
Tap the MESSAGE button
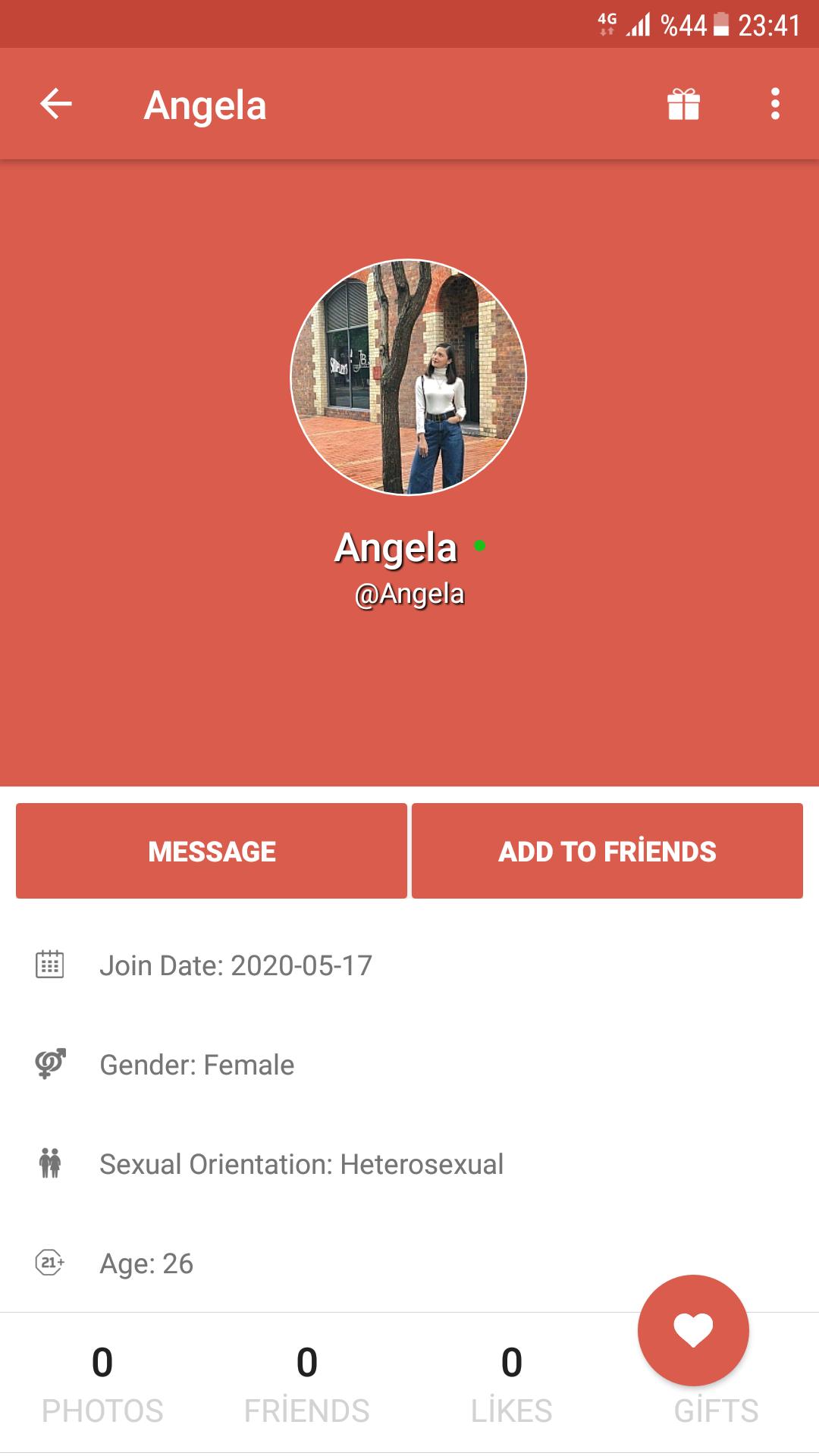pyautogui.click(x=212, y=851)
